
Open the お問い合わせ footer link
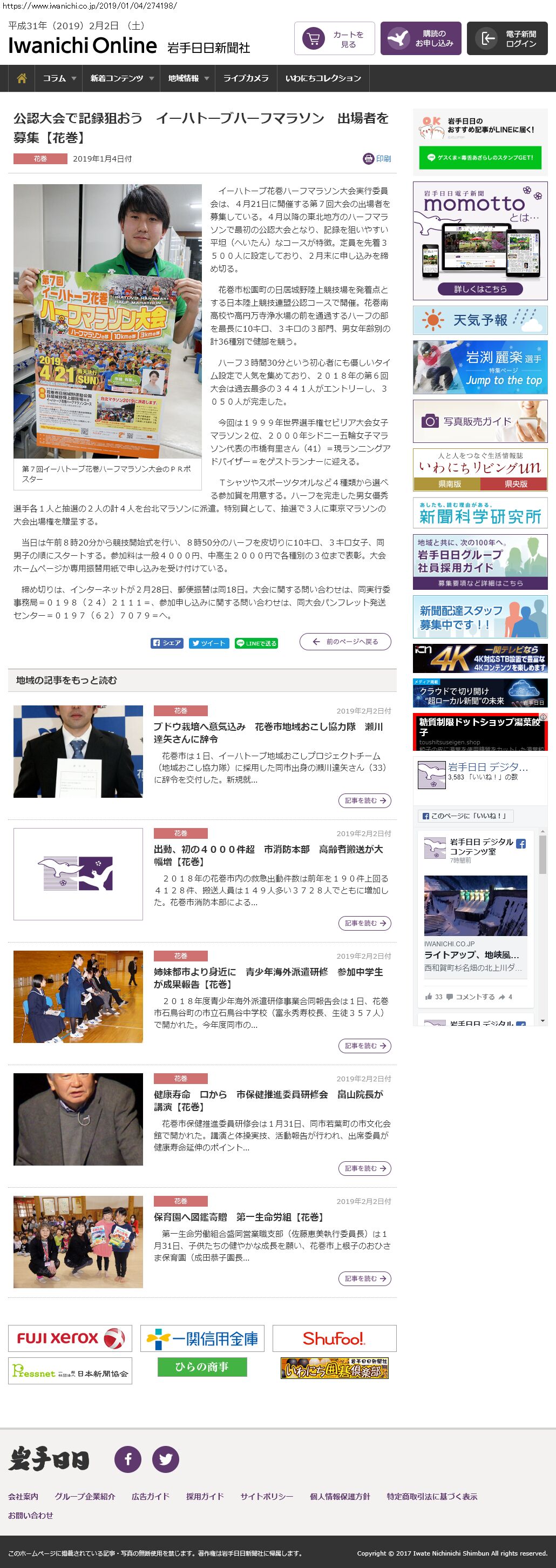click(x=30, y=1515)
